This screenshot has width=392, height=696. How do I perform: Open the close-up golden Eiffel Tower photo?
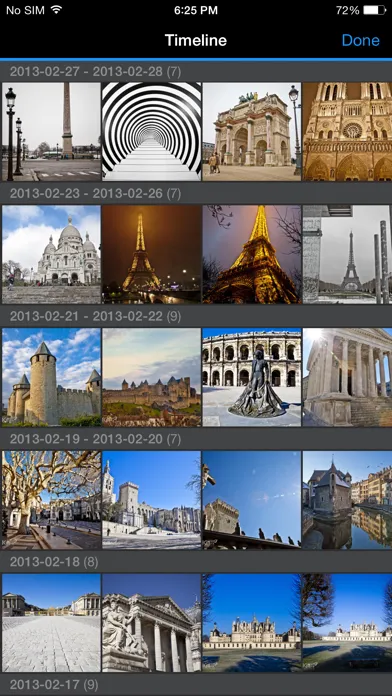[252, 254]
